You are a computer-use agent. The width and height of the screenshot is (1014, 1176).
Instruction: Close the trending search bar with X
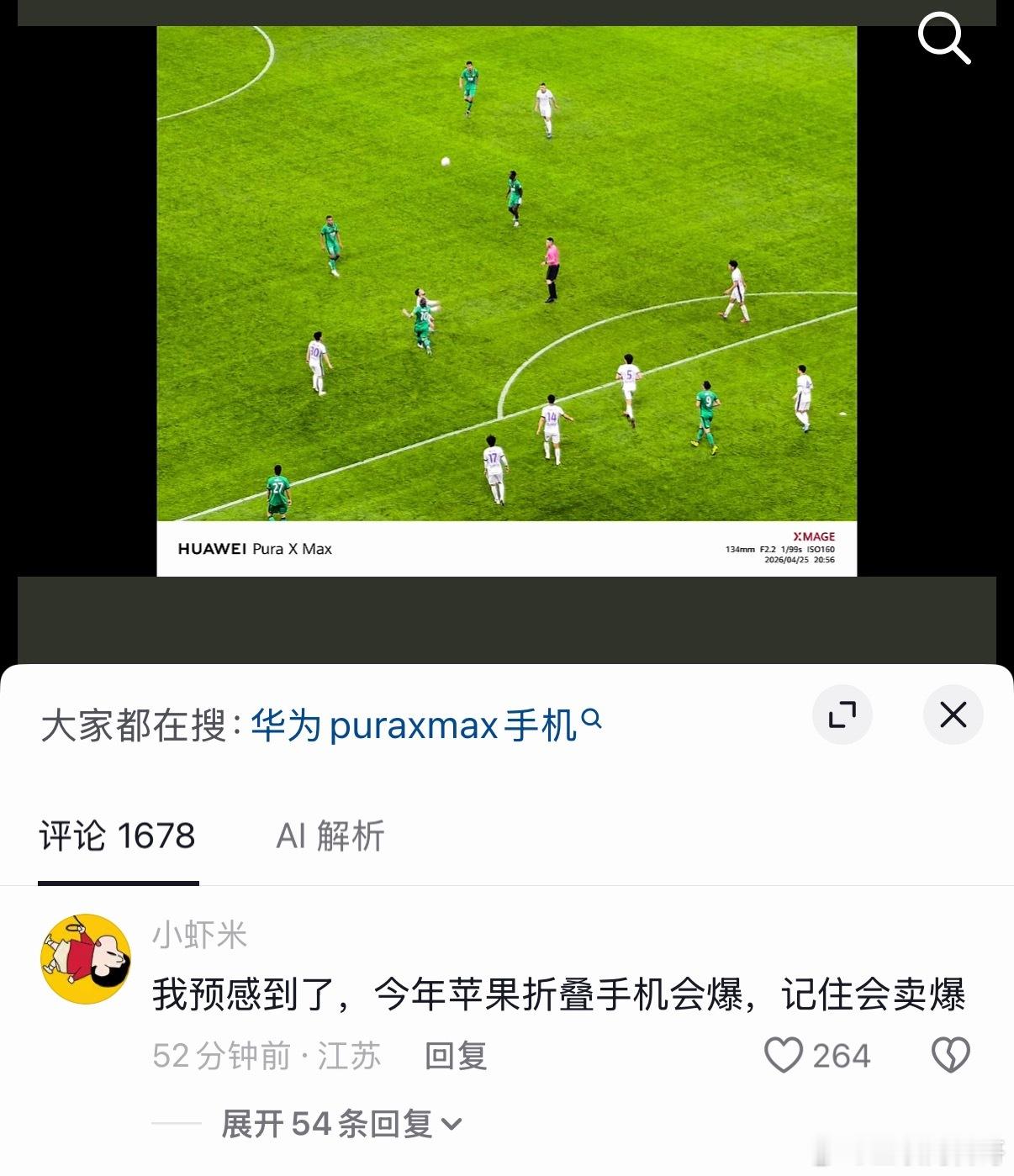click(953, 714)
